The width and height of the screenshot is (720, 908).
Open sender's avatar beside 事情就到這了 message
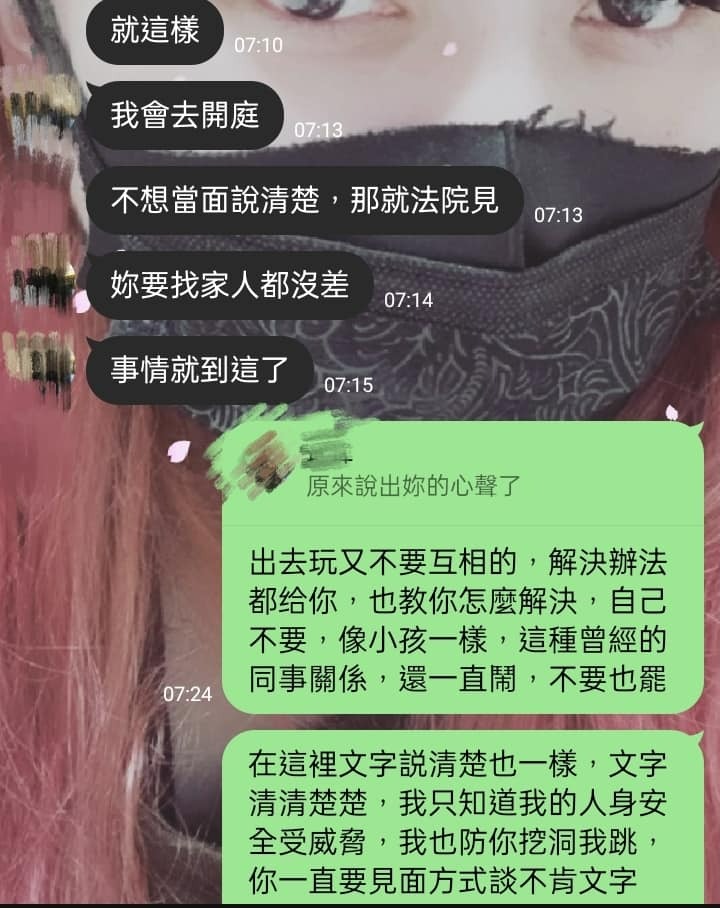point(39,361)
